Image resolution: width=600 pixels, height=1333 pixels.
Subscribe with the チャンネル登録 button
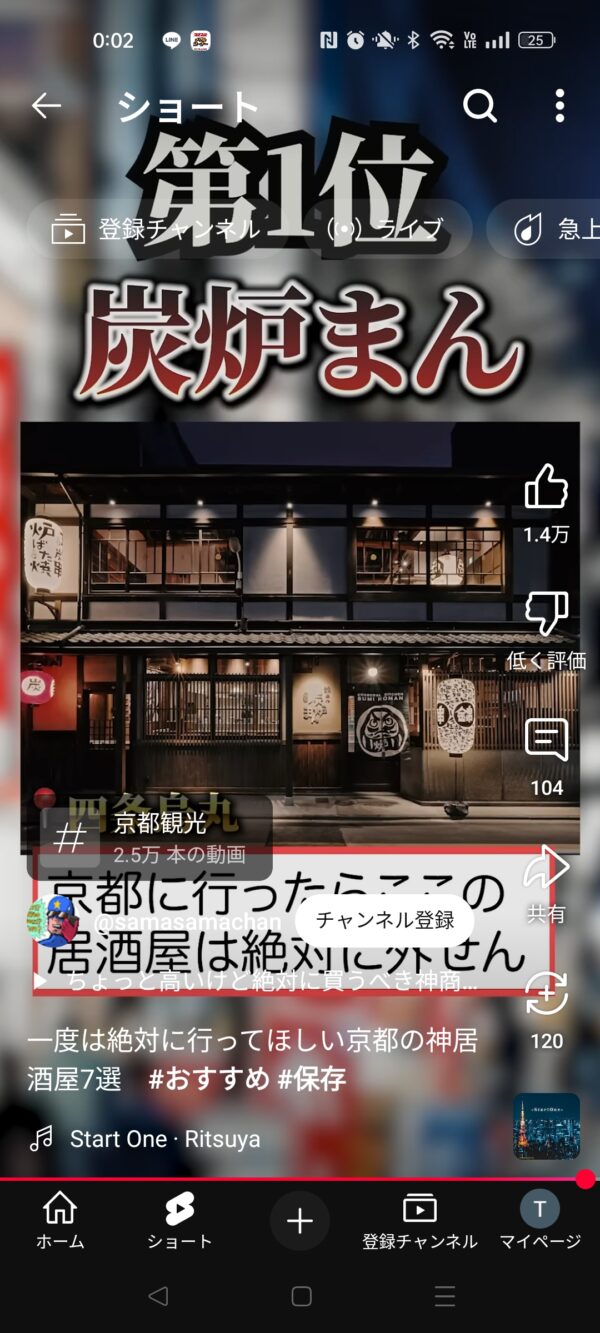(385, 920)
